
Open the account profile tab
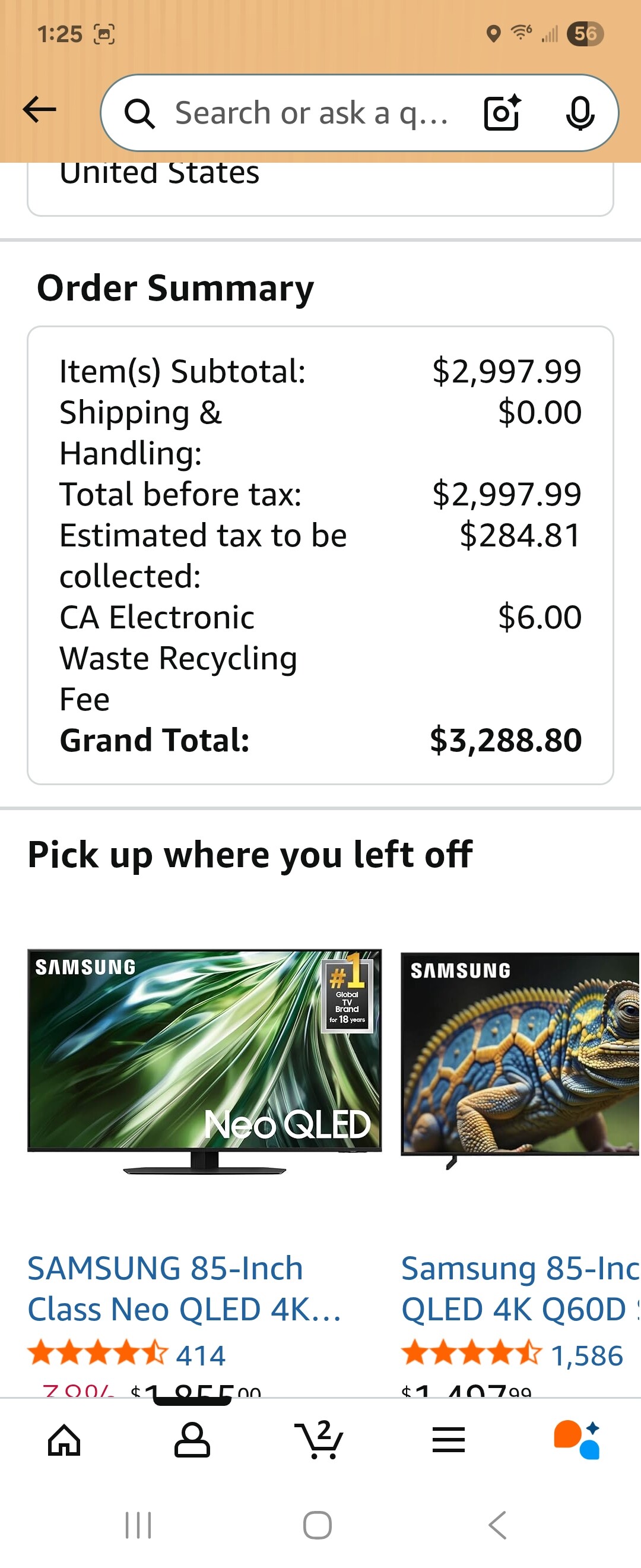pos(192,1440)
